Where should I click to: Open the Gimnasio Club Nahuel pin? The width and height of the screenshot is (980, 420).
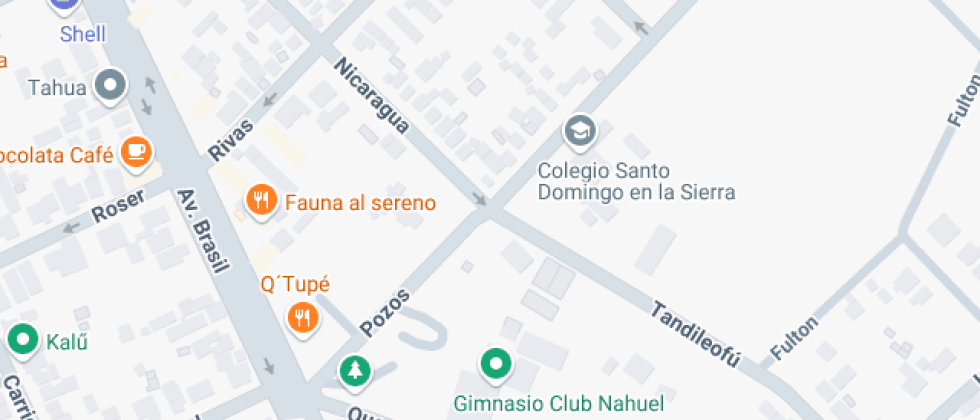pos(494,365)
